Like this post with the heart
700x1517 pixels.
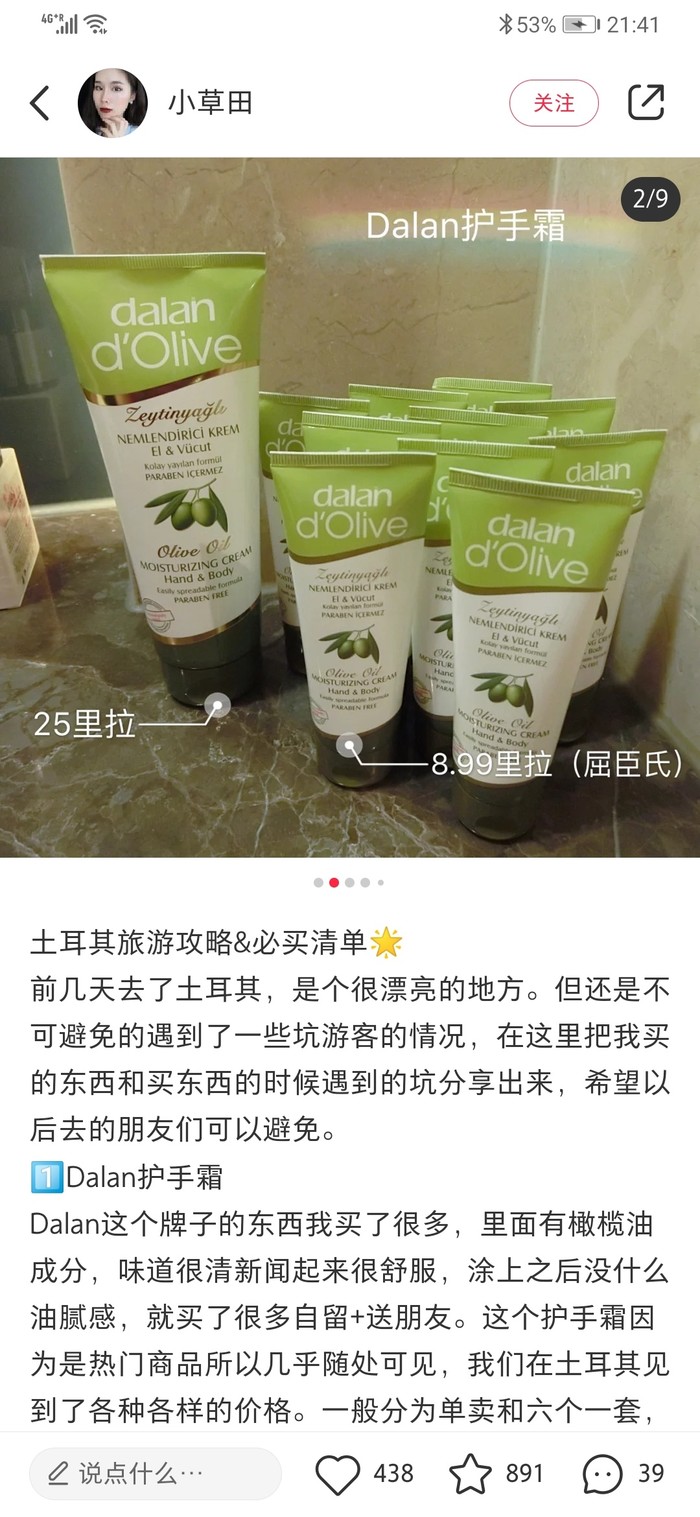click(x=338, y=1473)
